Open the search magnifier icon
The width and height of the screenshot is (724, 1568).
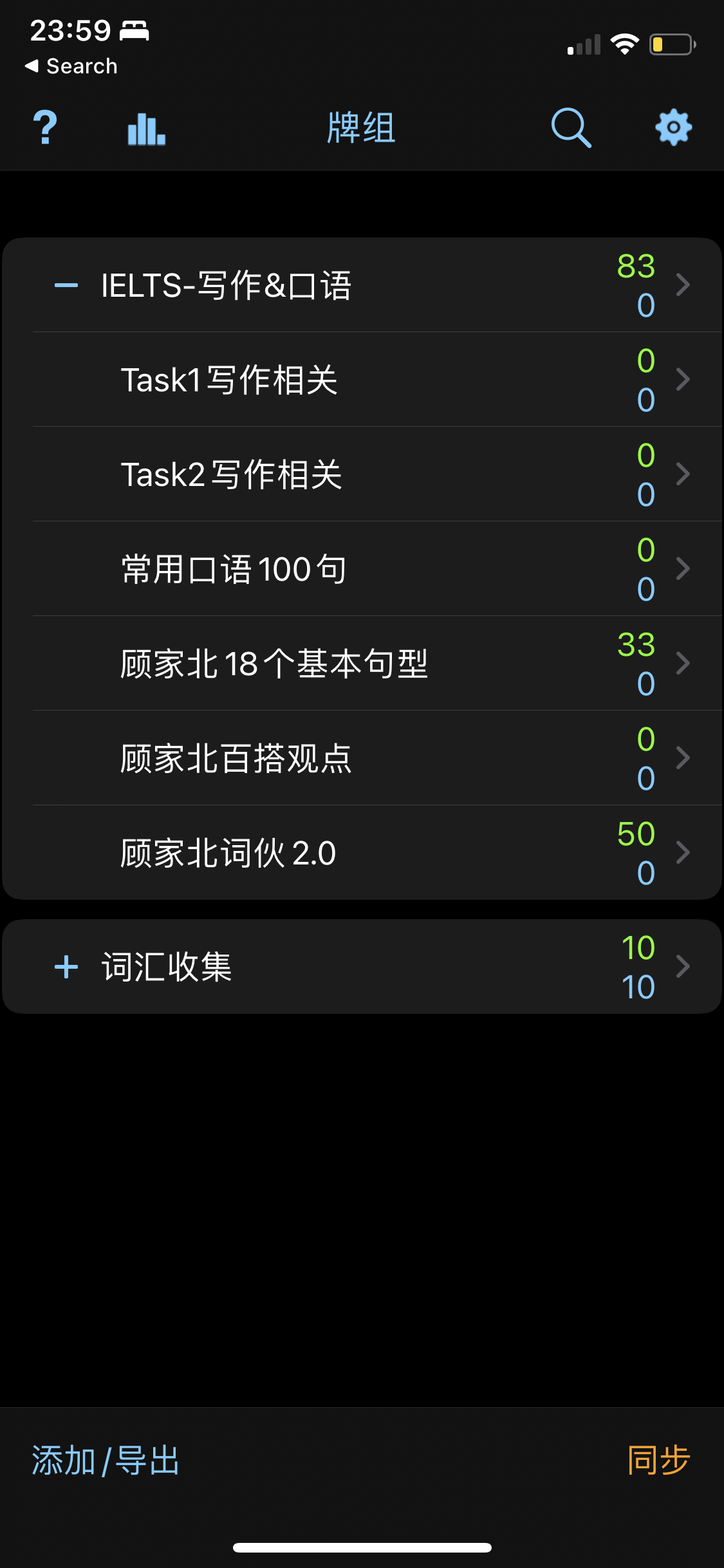click(x=571, y=127)
